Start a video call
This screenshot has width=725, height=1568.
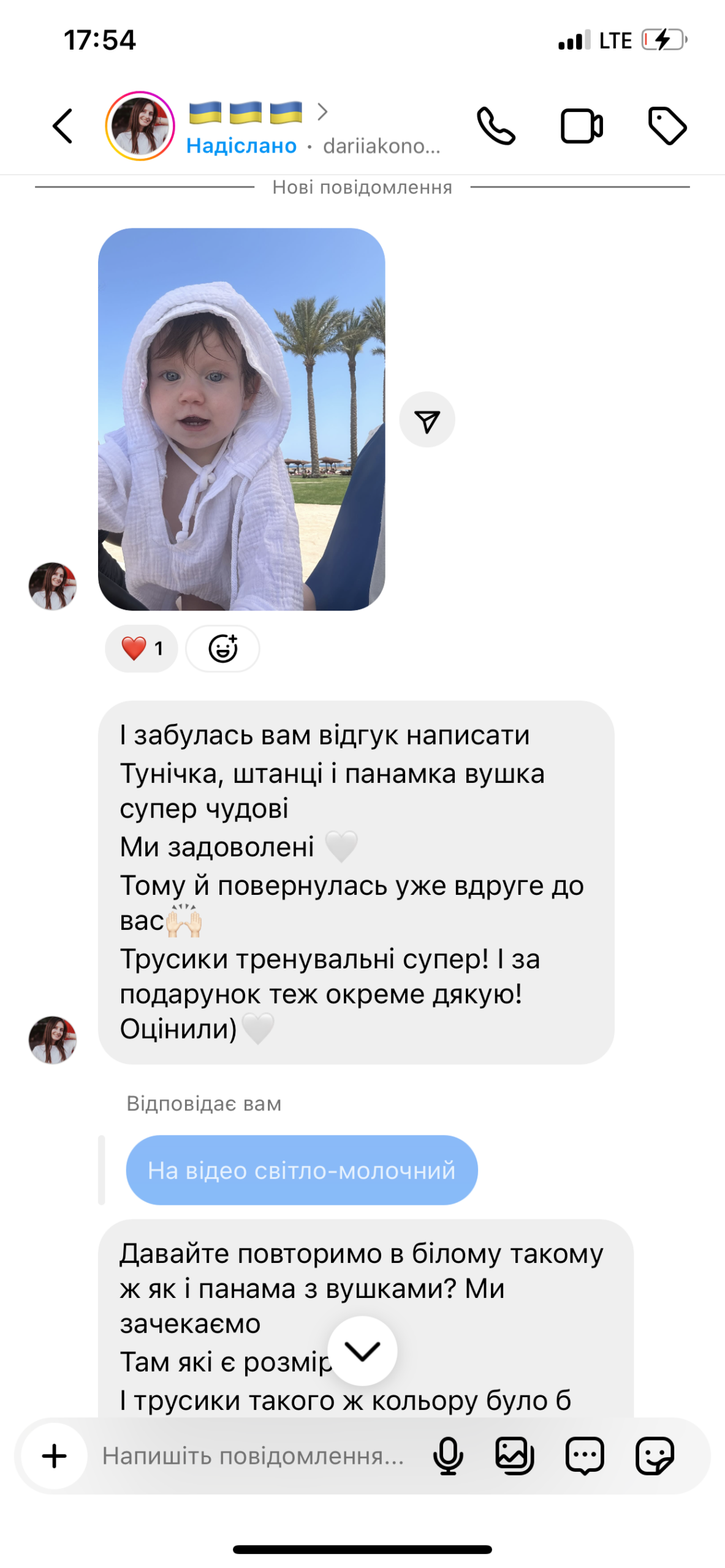pyautogui.click(x=581, y=126)
